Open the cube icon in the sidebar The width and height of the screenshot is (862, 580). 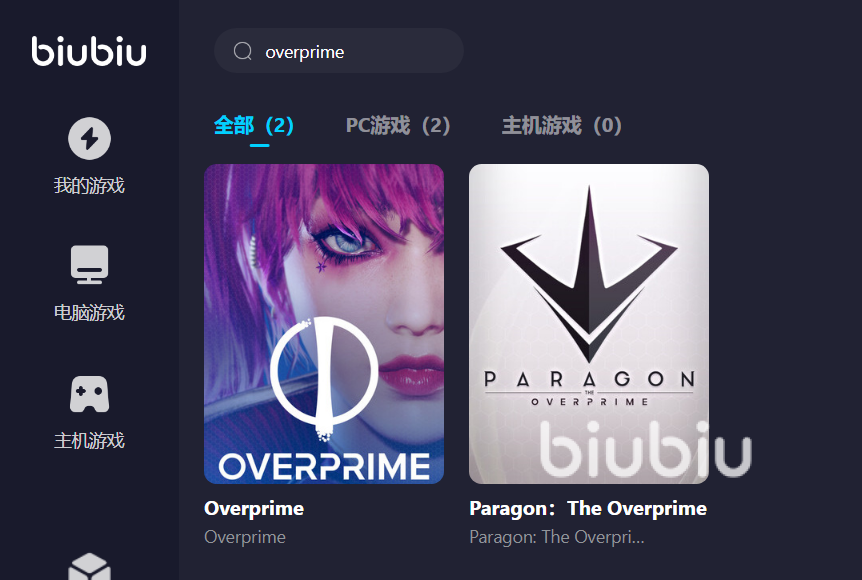[89, 566]
